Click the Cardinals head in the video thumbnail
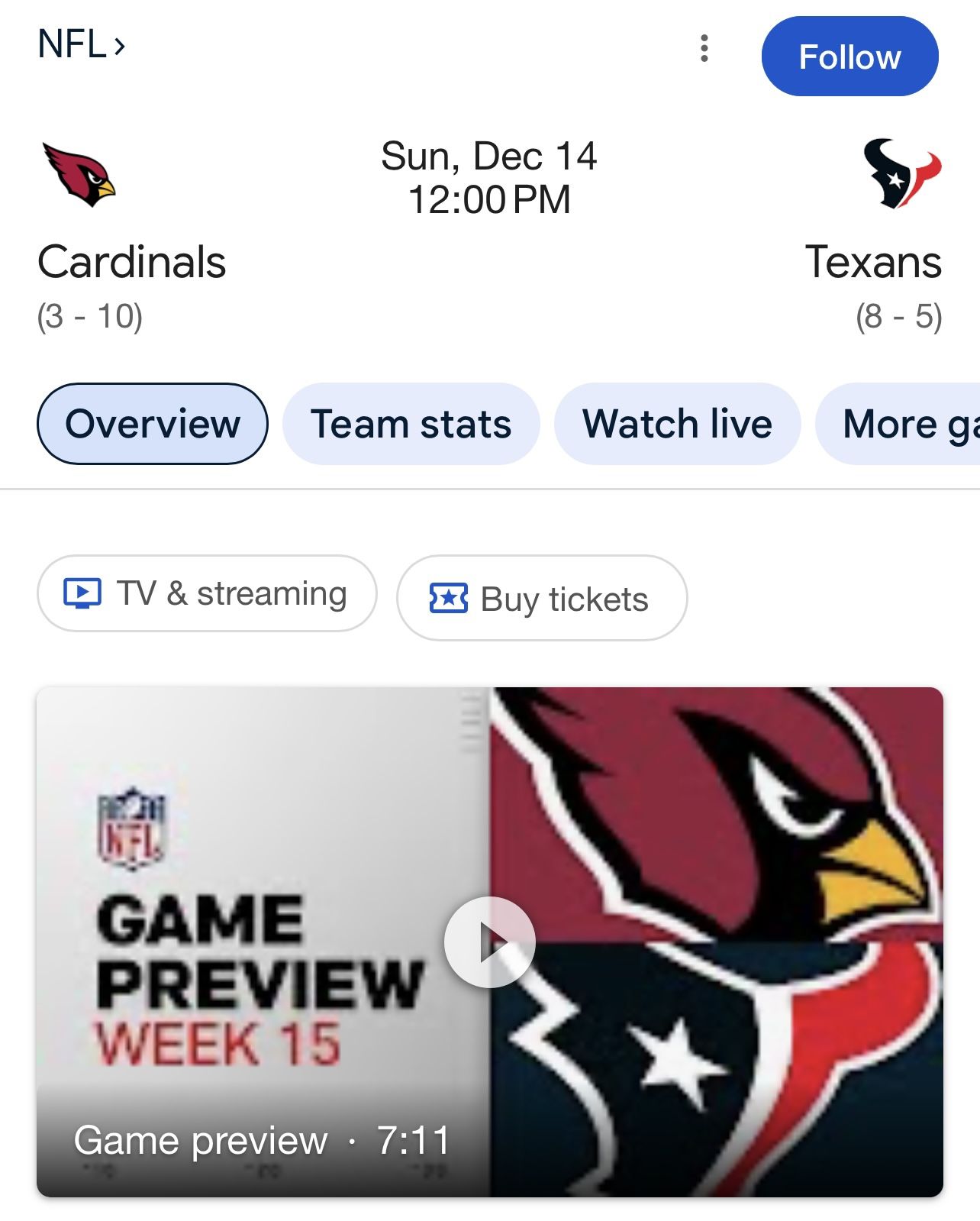 tap(733, 809)
